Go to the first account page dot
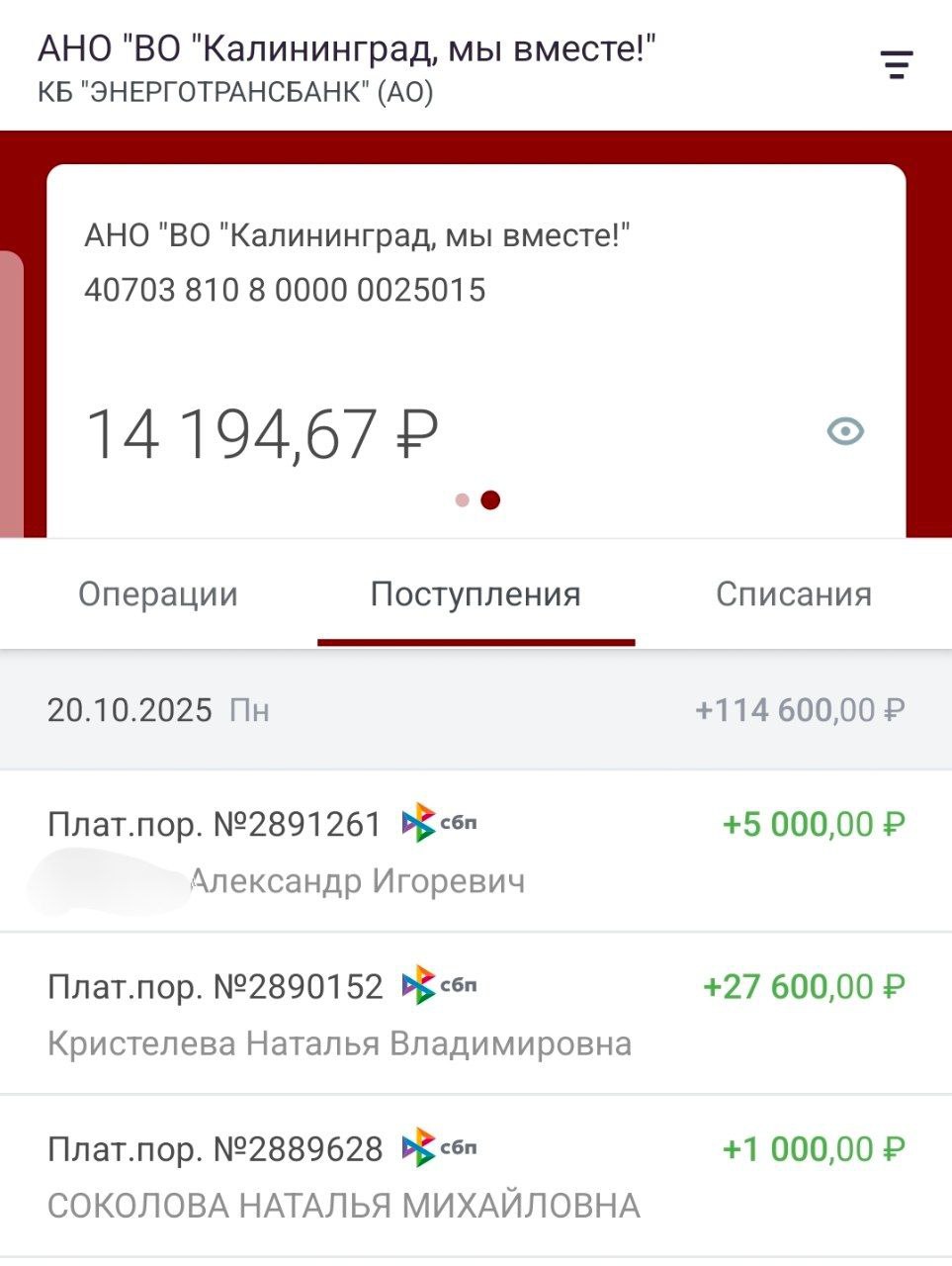 click(462, 500)
